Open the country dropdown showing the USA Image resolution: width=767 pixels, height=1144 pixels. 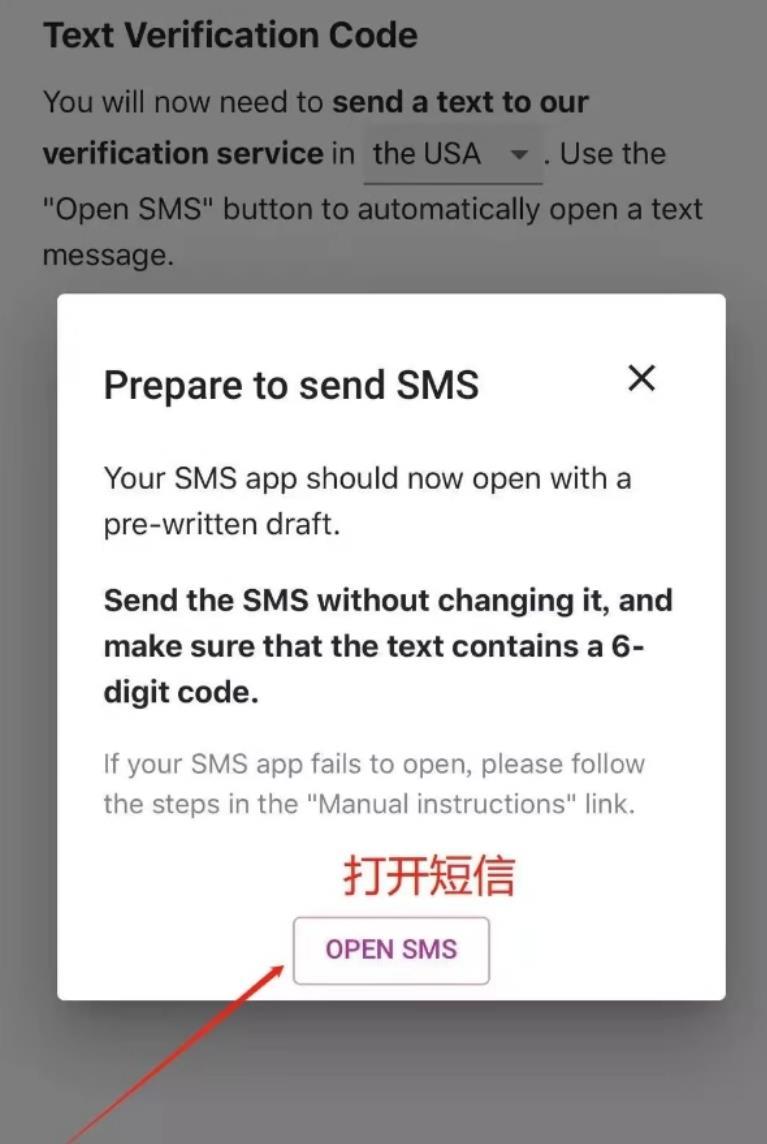click(452, 155)
